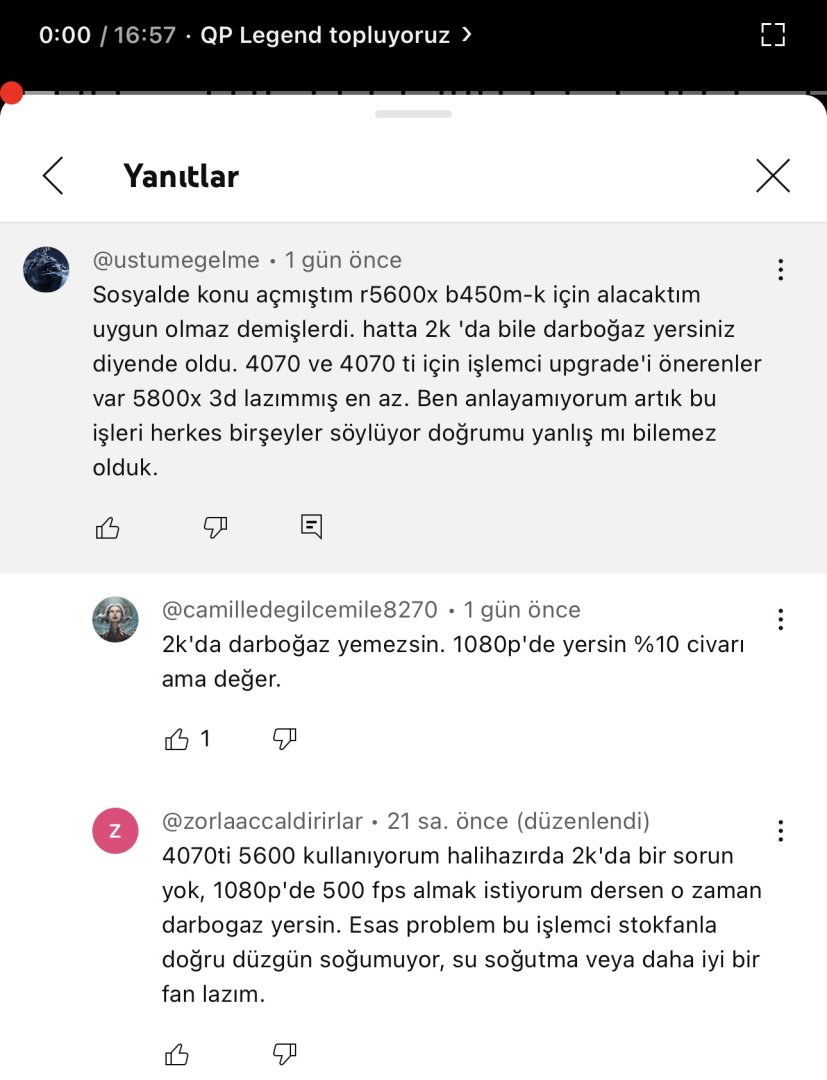Open options menu for @camilledegilcemile8270's reply
This screenshot has height=1080, width=827.
pyautogui.click(x=780, y=619)
